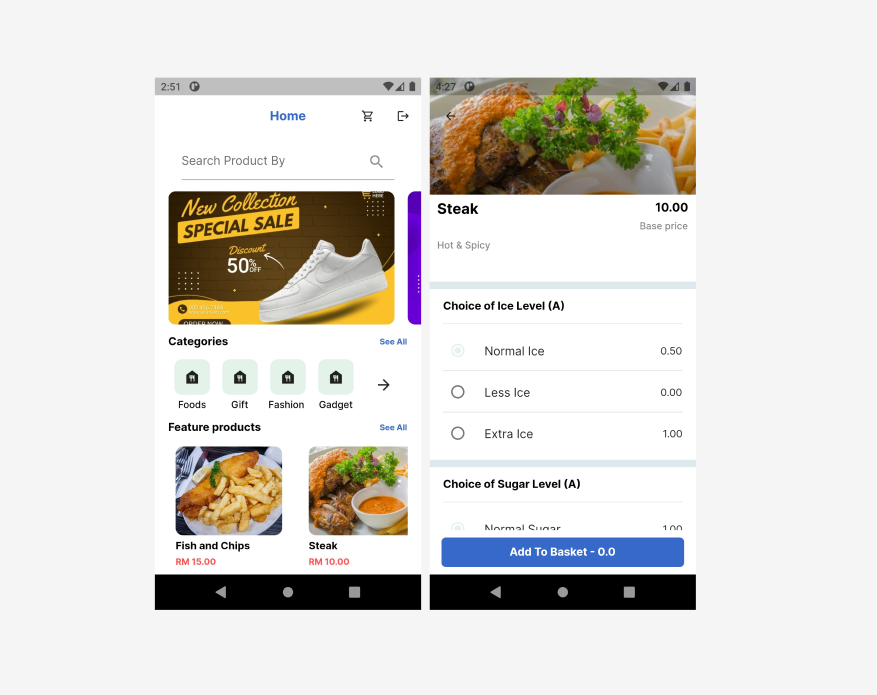This screenshot has height=695, width=877.
Task: Open the shopping cart icon
Action: (x=367, y=116)
